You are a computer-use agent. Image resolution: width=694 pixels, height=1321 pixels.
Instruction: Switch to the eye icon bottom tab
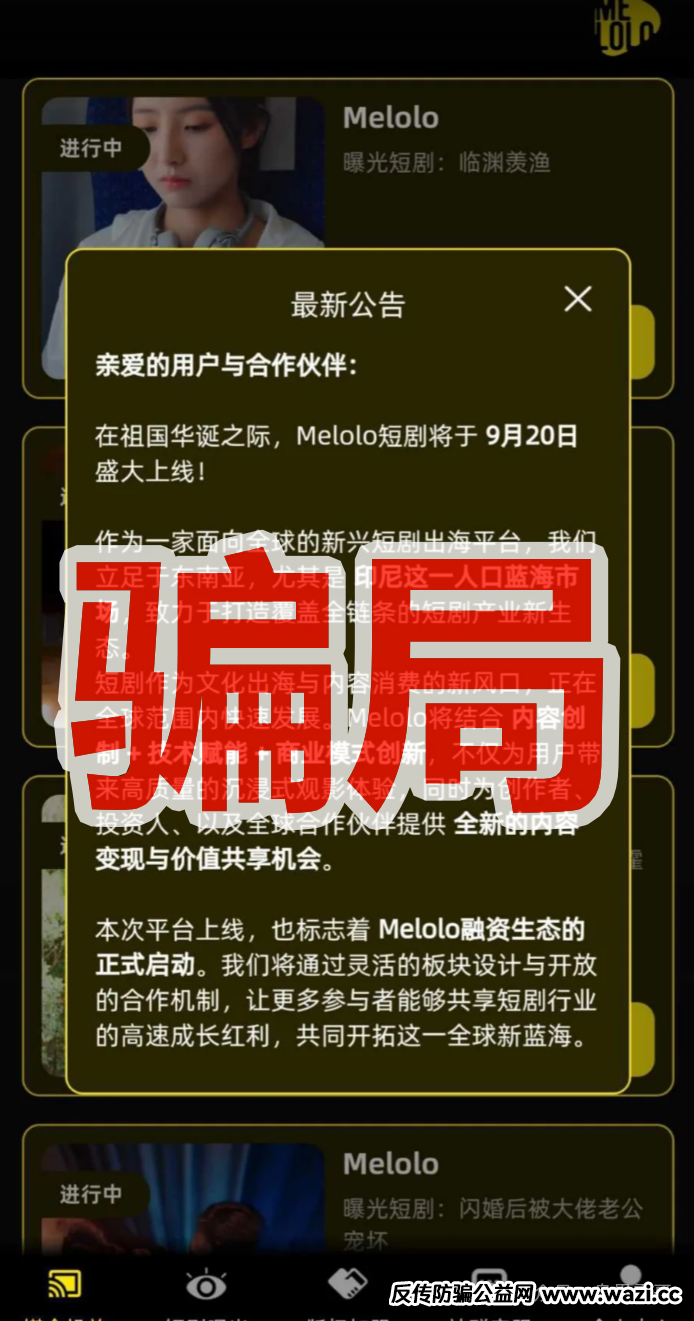tap(206, 1285)
